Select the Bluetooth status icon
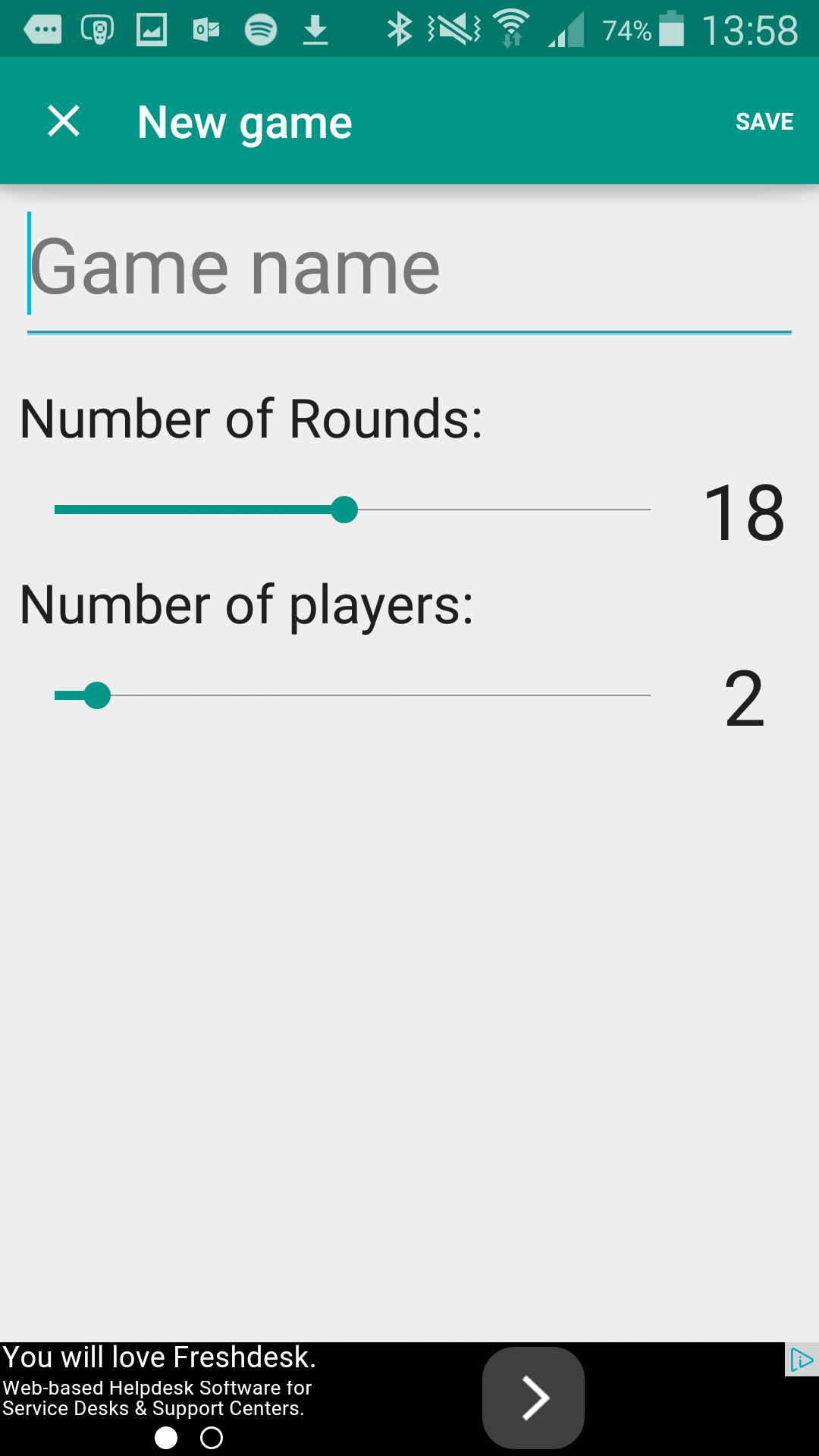 pyautogui.click(x=400, y=29)
